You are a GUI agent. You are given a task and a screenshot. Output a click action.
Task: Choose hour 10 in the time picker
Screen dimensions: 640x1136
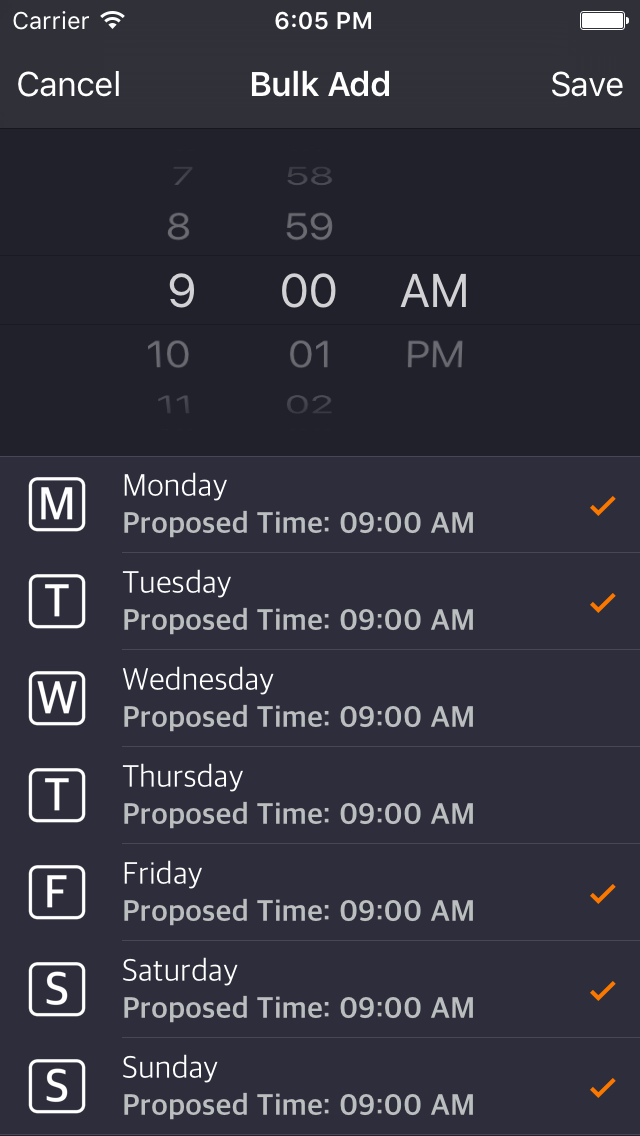169,355
